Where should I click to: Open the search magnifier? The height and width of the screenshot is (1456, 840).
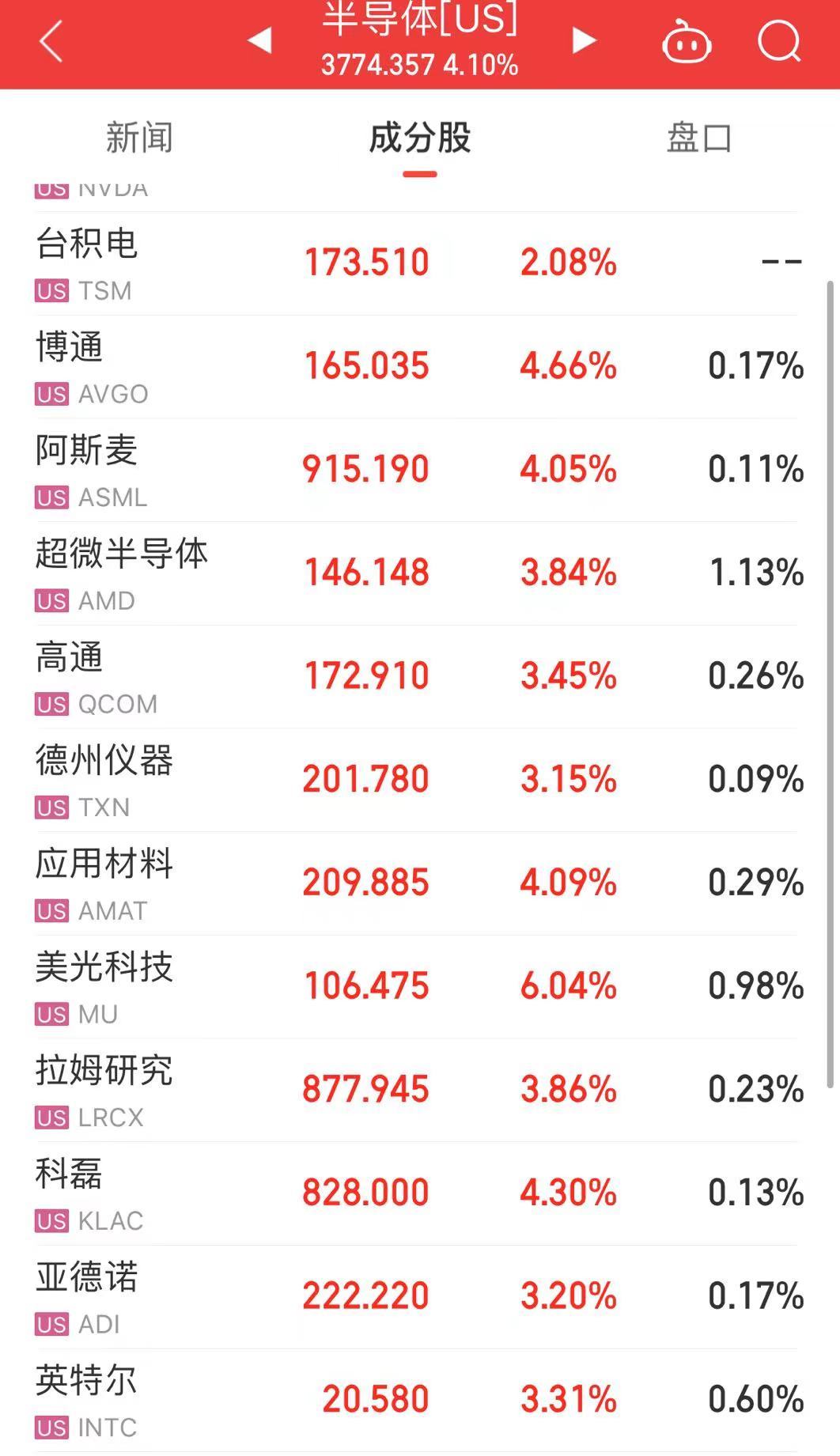(x=779, y=40)
